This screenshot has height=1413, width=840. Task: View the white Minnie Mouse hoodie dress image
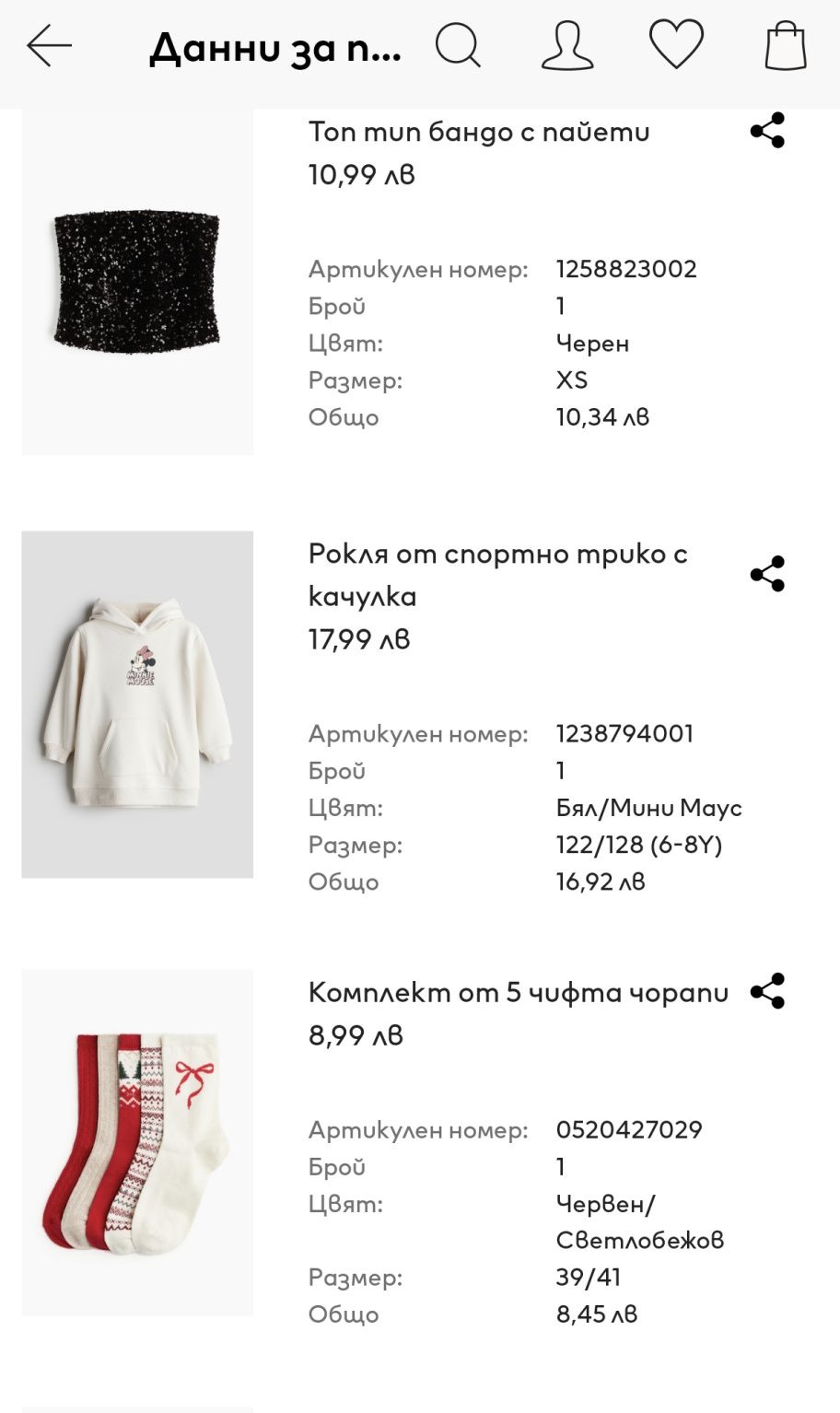[137, 704]
